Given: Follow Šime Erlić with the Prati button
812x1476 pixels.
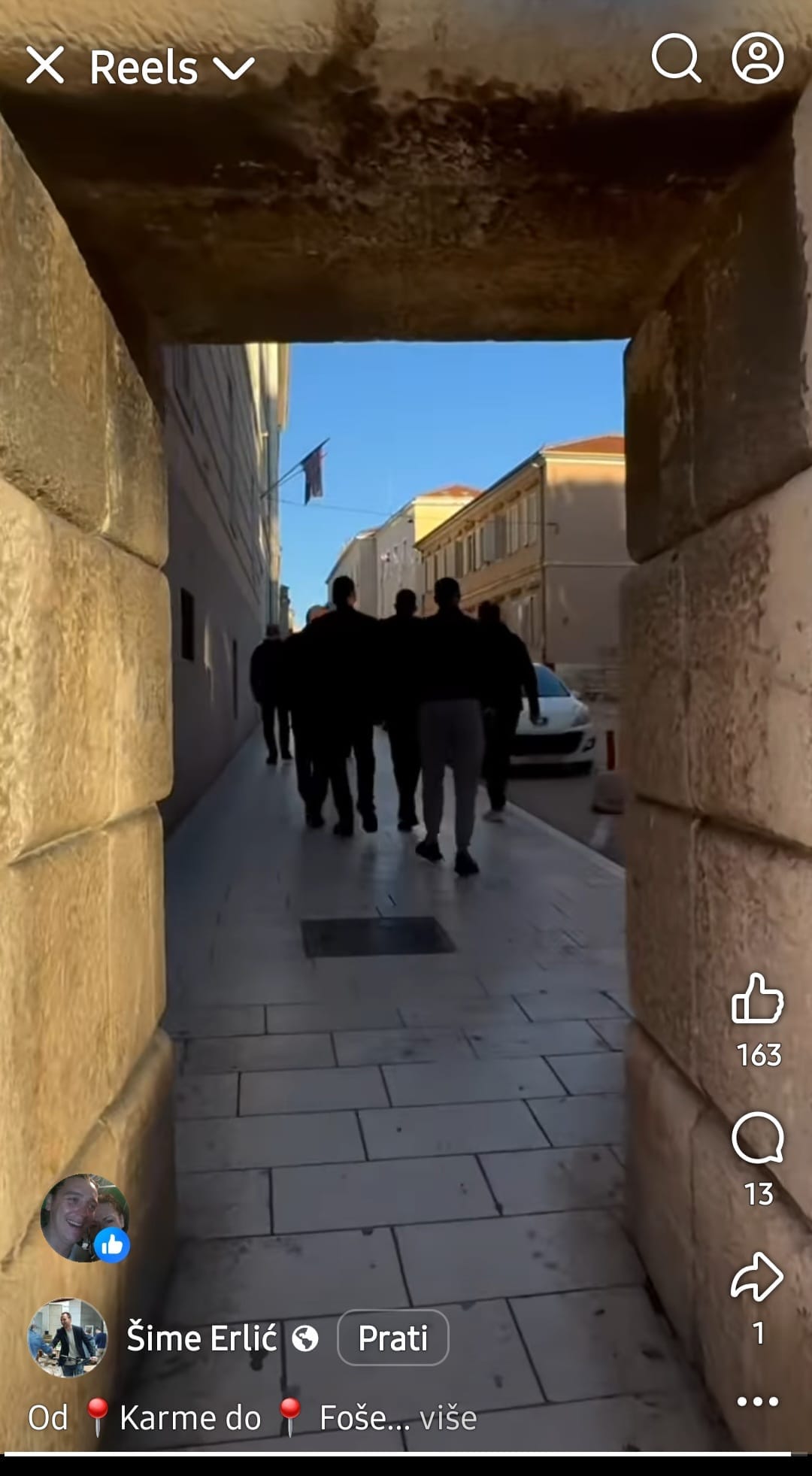Looking at the screenshot, I should coord(392,1338).
